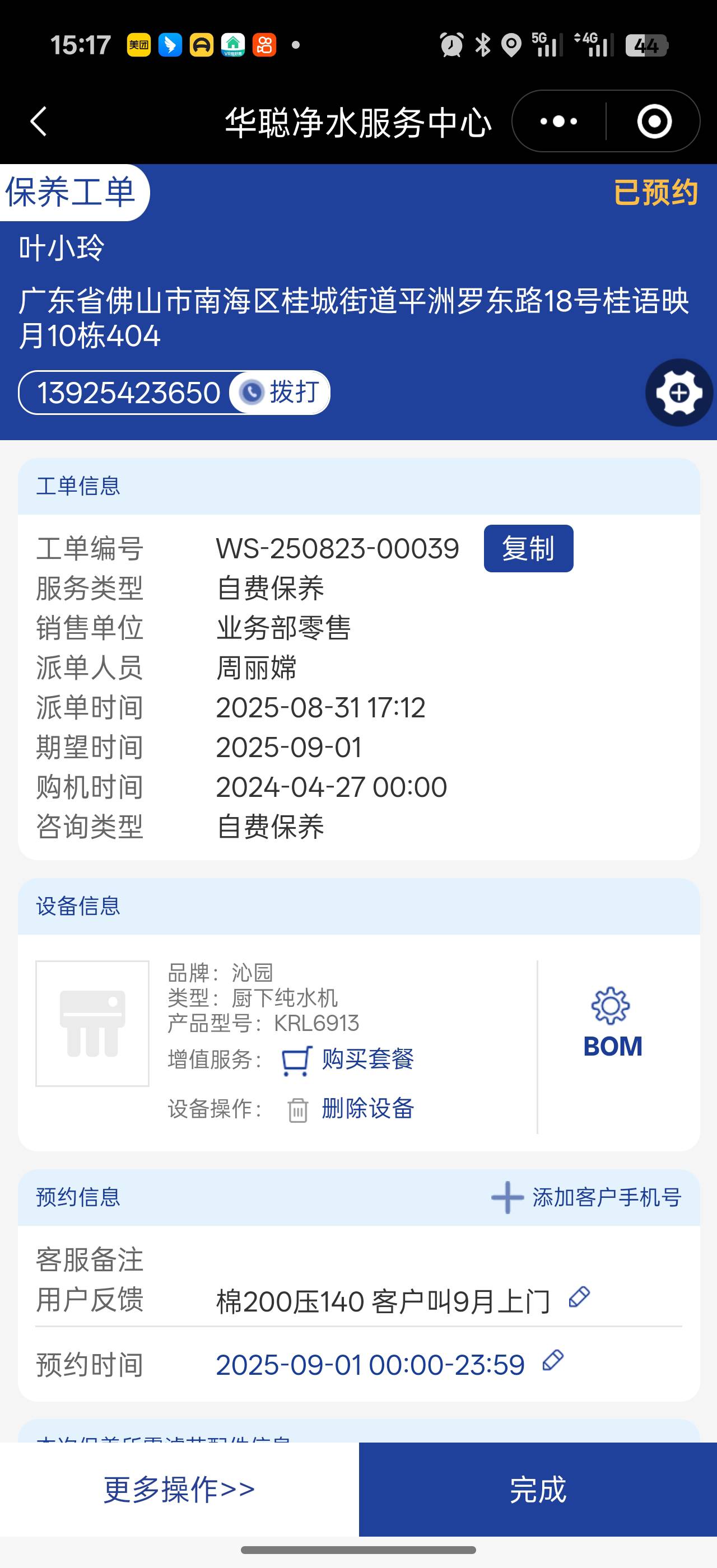Edit the 用户反馈 note with the pencil icon
Screen dimensions: 717x1568
[x=579, y=1297]
